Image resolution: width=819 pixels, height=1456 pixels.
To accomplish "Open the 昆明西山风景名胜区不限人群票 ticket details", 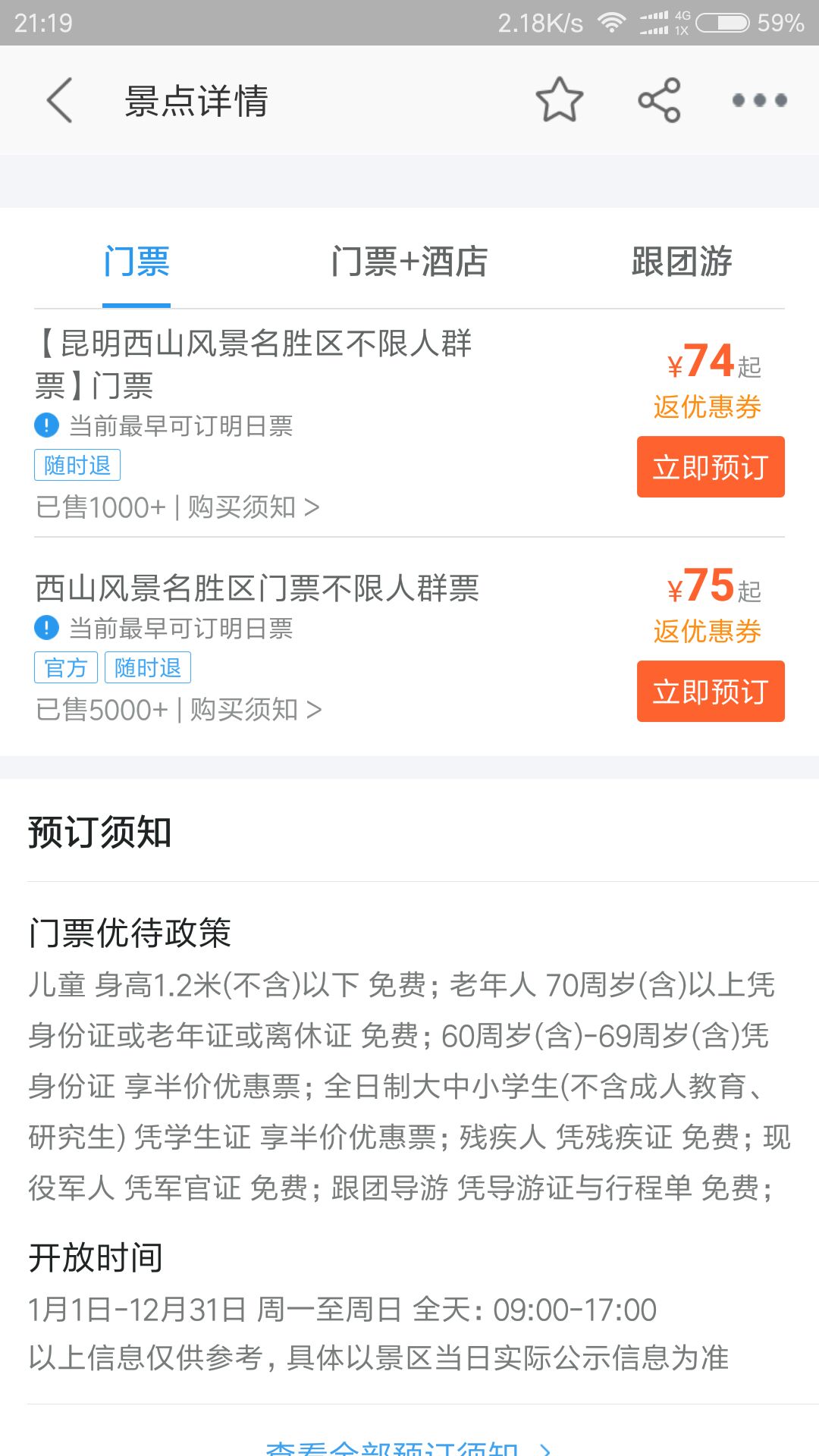I will point(253,364).
